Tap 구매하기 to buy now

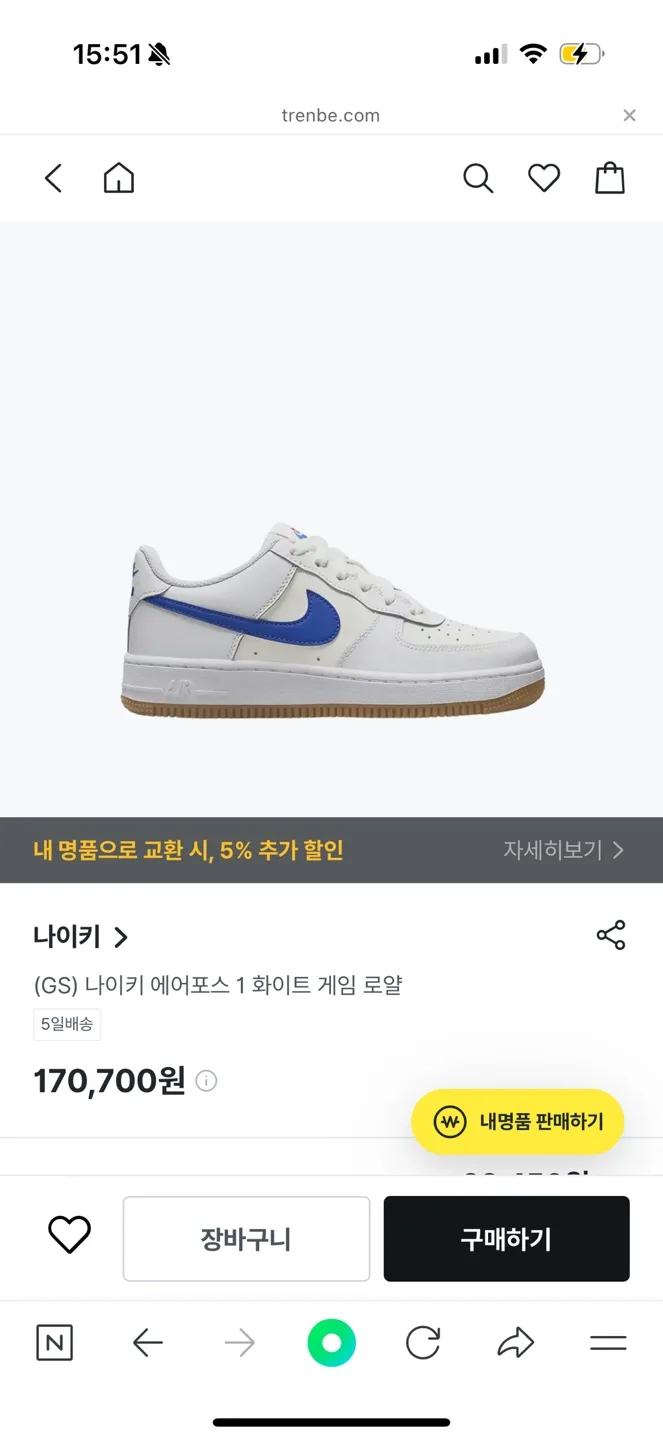[506, 1239]
